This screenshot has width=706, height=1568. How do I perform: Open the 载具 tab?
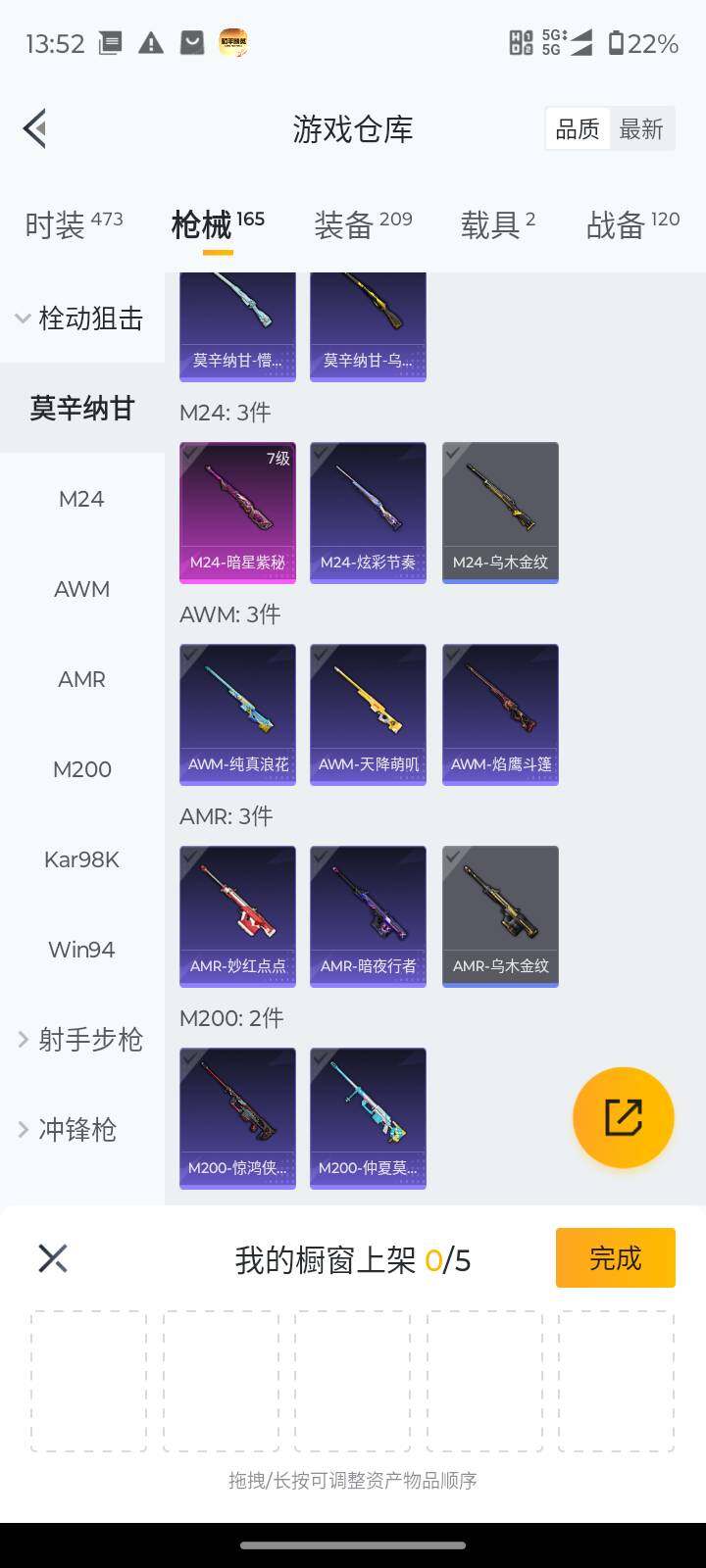pos(497,224)
